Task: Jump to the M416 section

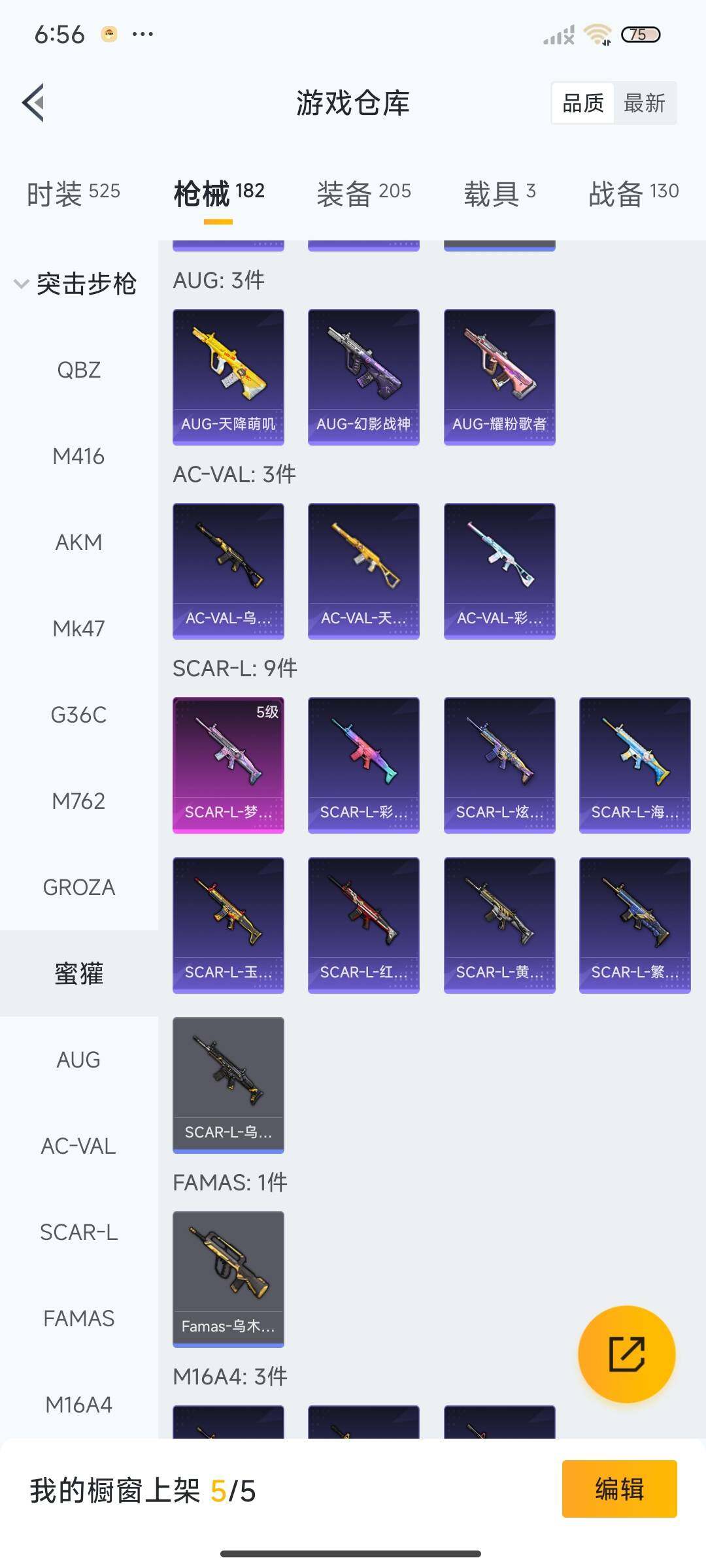Action: pyautogui.click(x=78, y=456)
